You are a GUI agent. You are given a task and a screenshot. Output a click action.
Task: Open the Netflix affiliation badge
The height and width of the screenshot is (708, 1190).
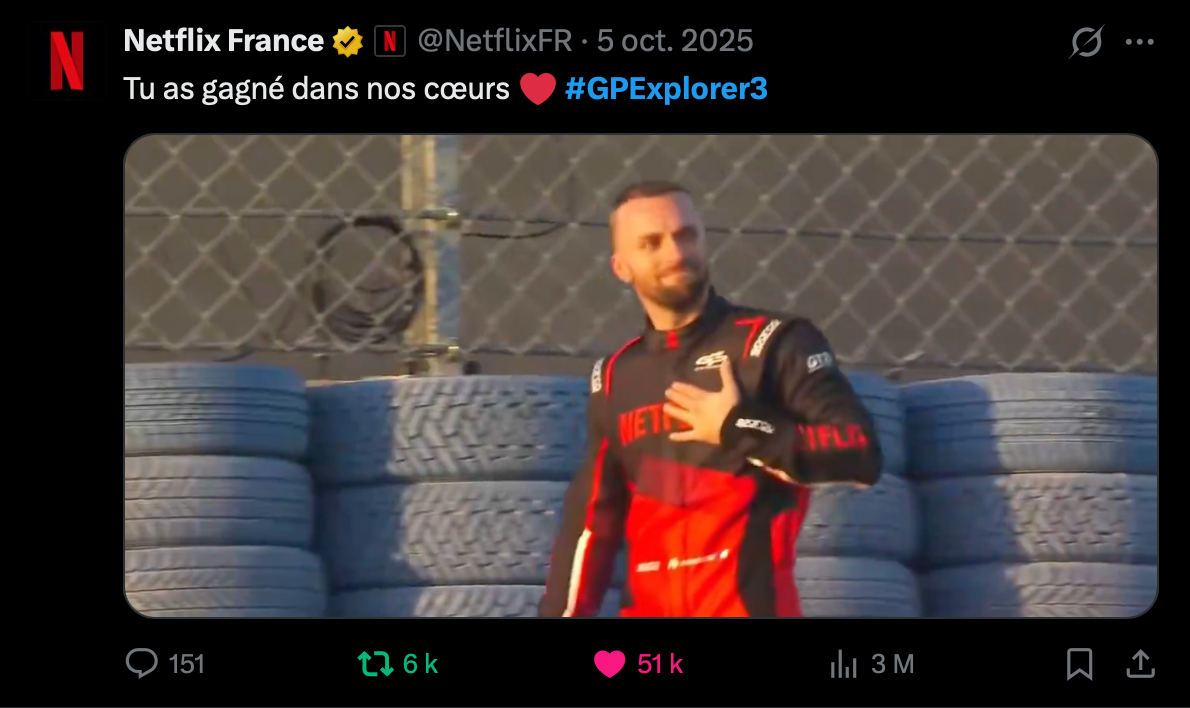(x=389, y=41)
